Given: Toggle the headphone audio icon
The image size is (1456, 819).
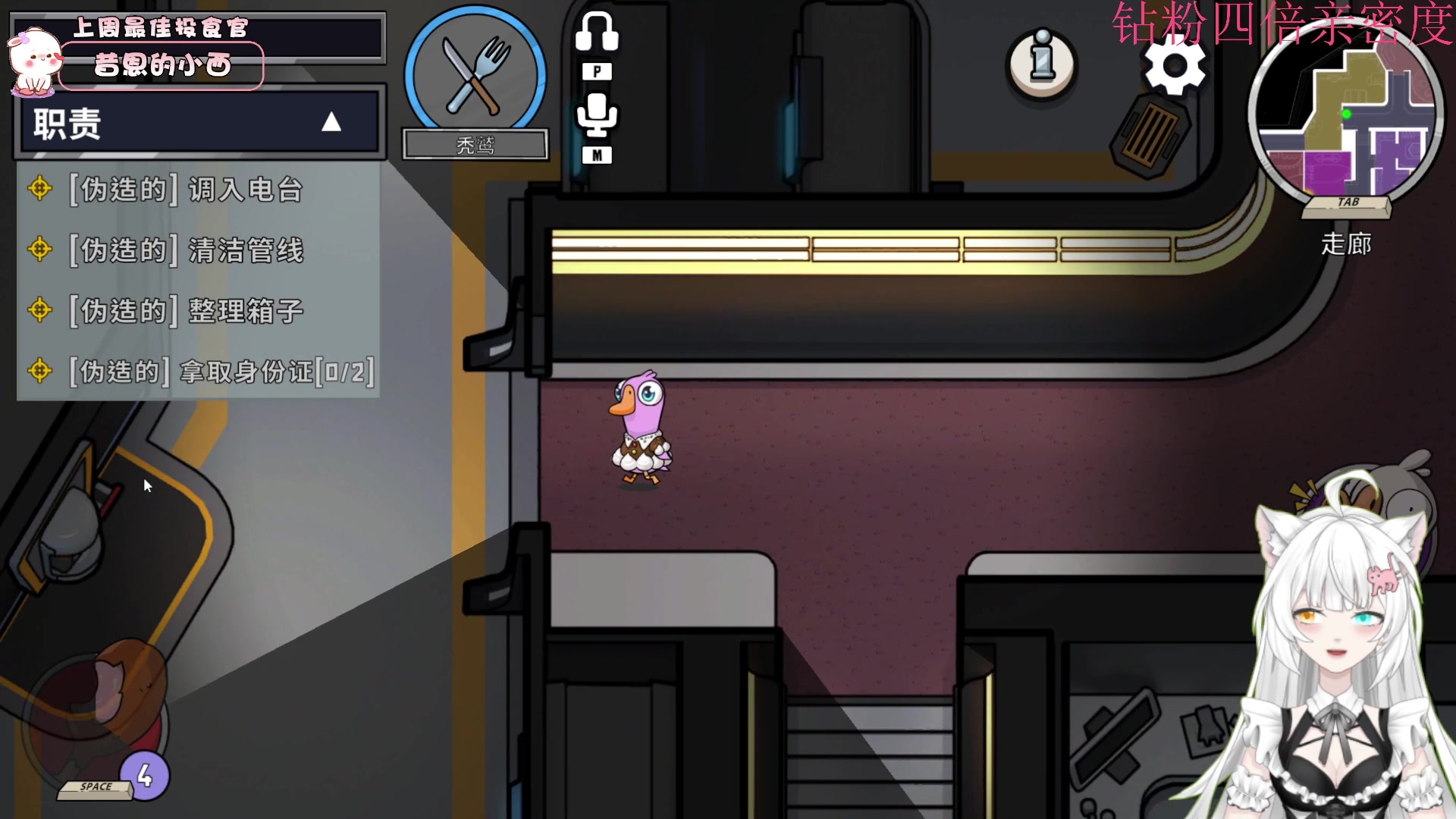Looking at the screenshot, I should tap(597, 33).
